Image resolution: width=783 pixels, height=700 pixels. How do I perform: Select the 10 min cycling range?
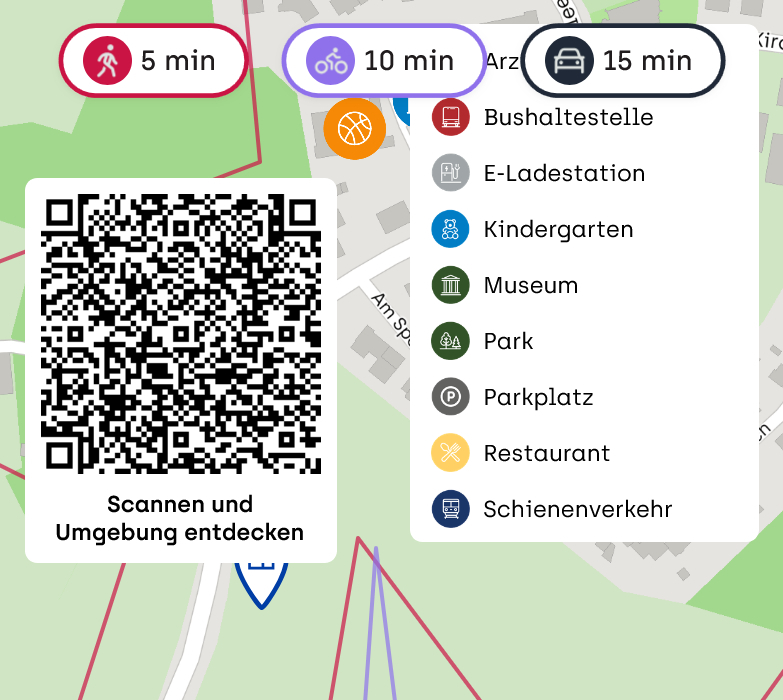[385, 61]
